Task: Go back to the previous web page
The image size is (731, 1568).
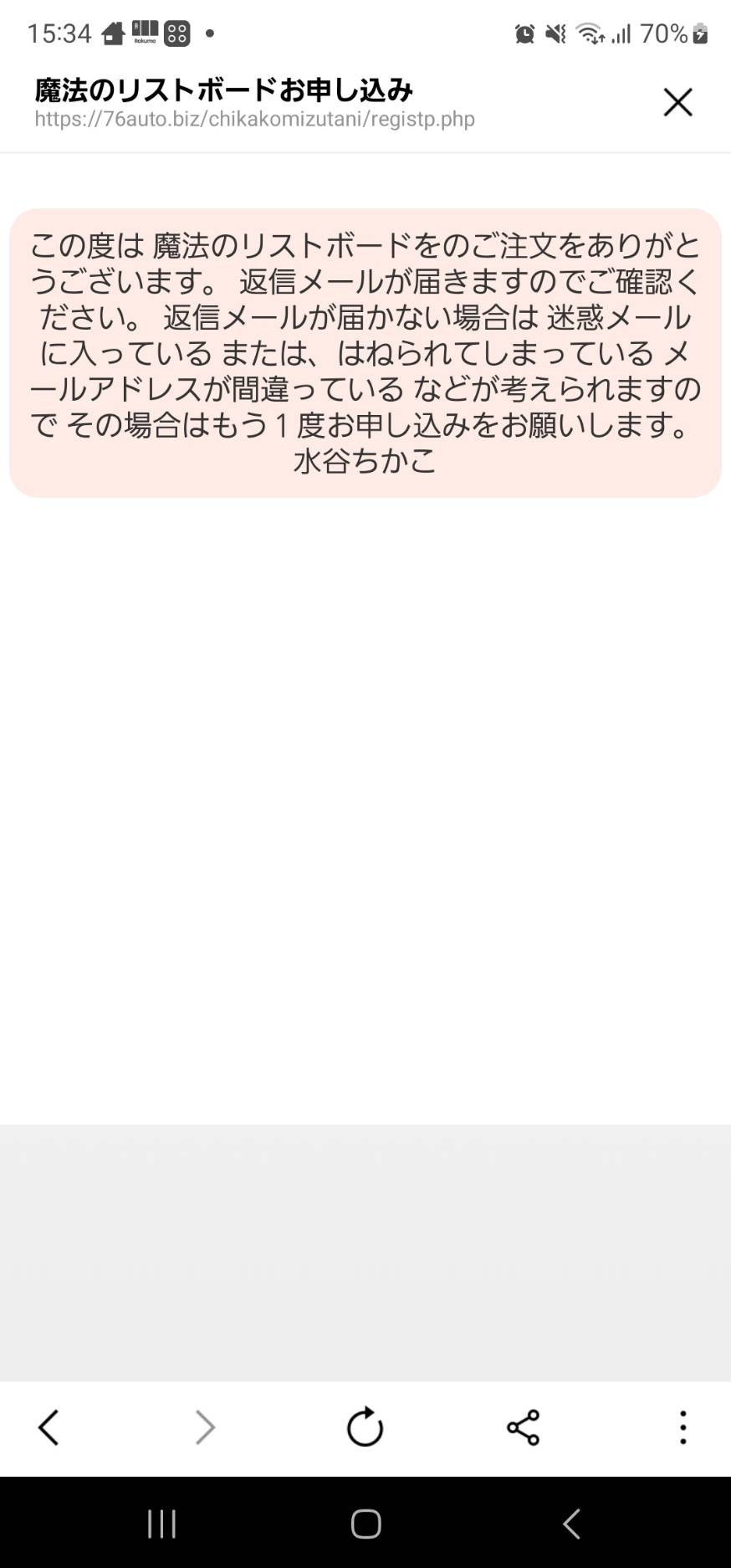Action: (x=49, y=1427)
